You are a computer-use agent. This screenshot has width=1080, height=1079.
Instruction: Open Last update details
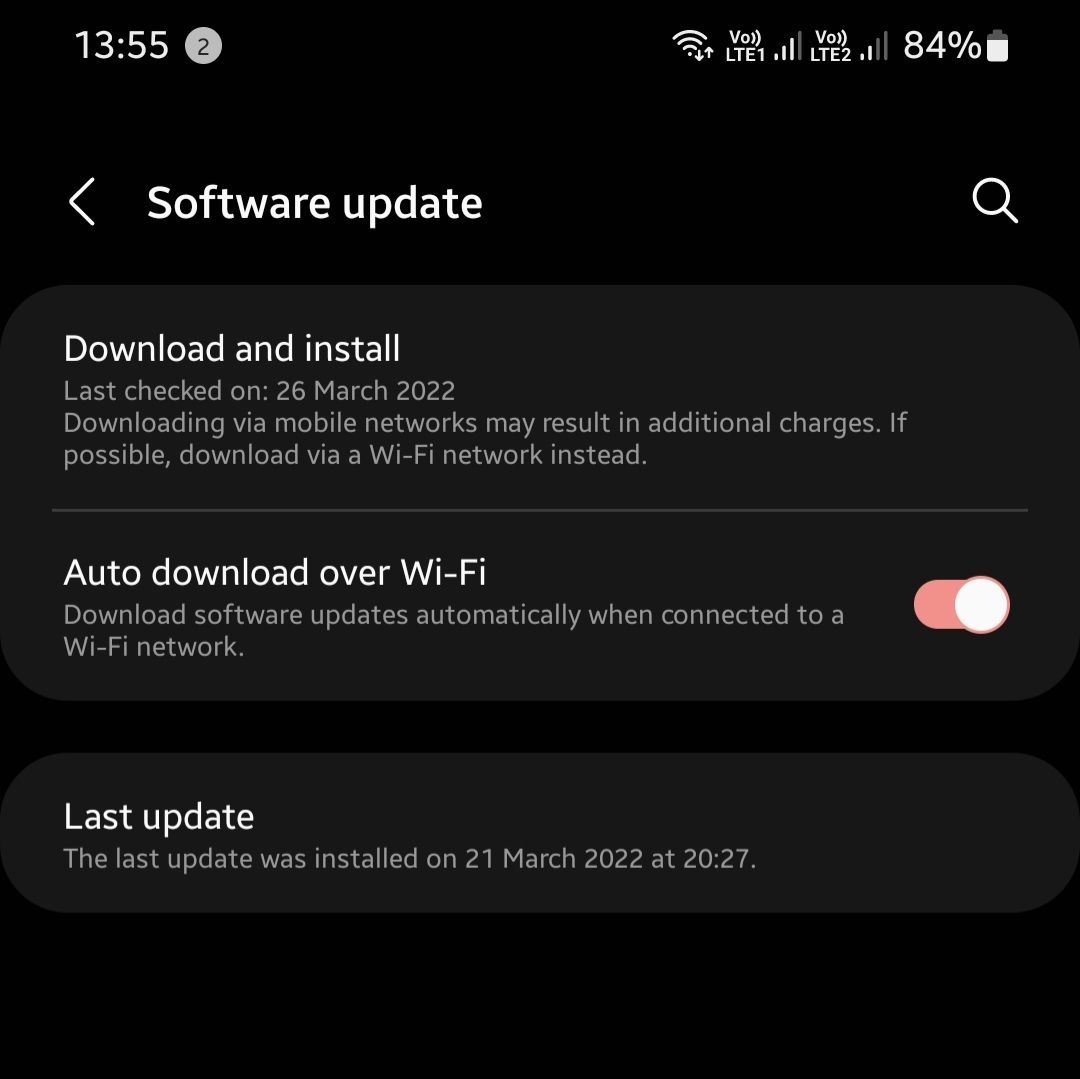(x=158, y=817)
